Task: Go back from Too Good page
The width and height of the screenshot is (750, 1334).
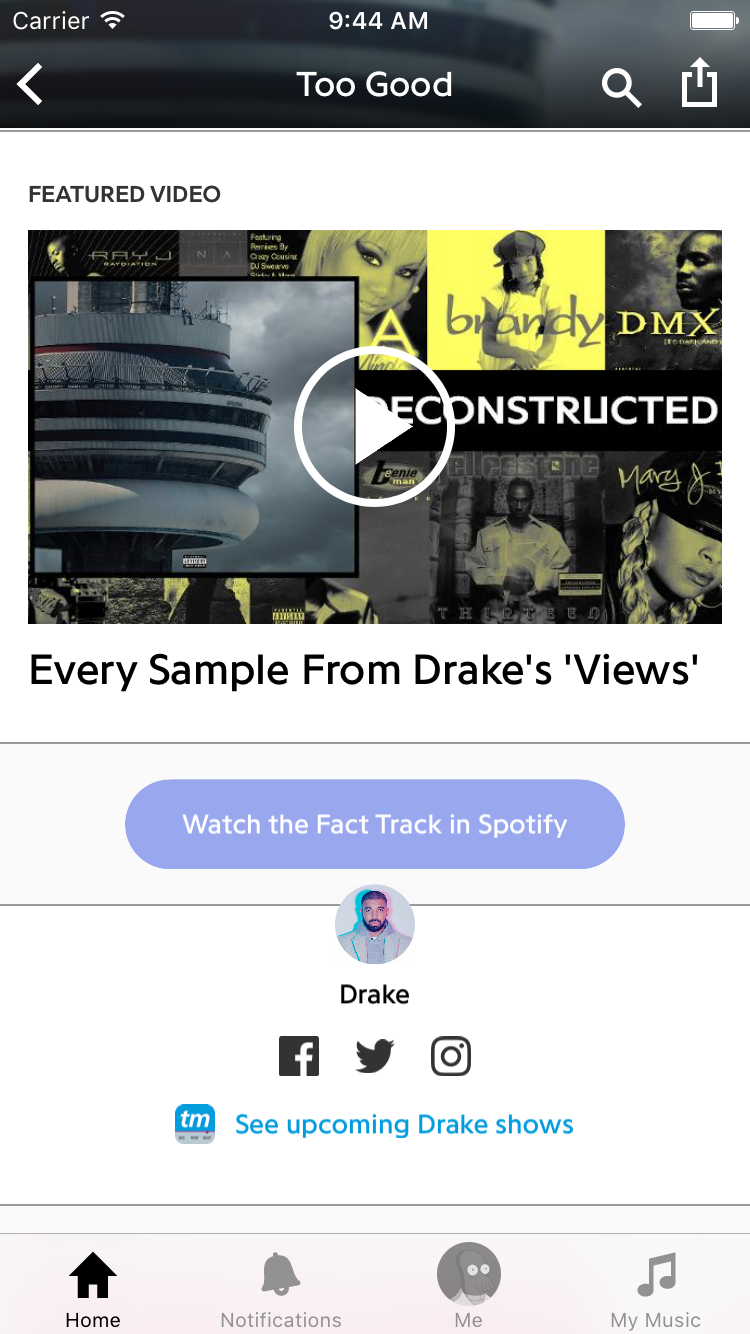Action: pyautogui.click(x=31, y=85)
